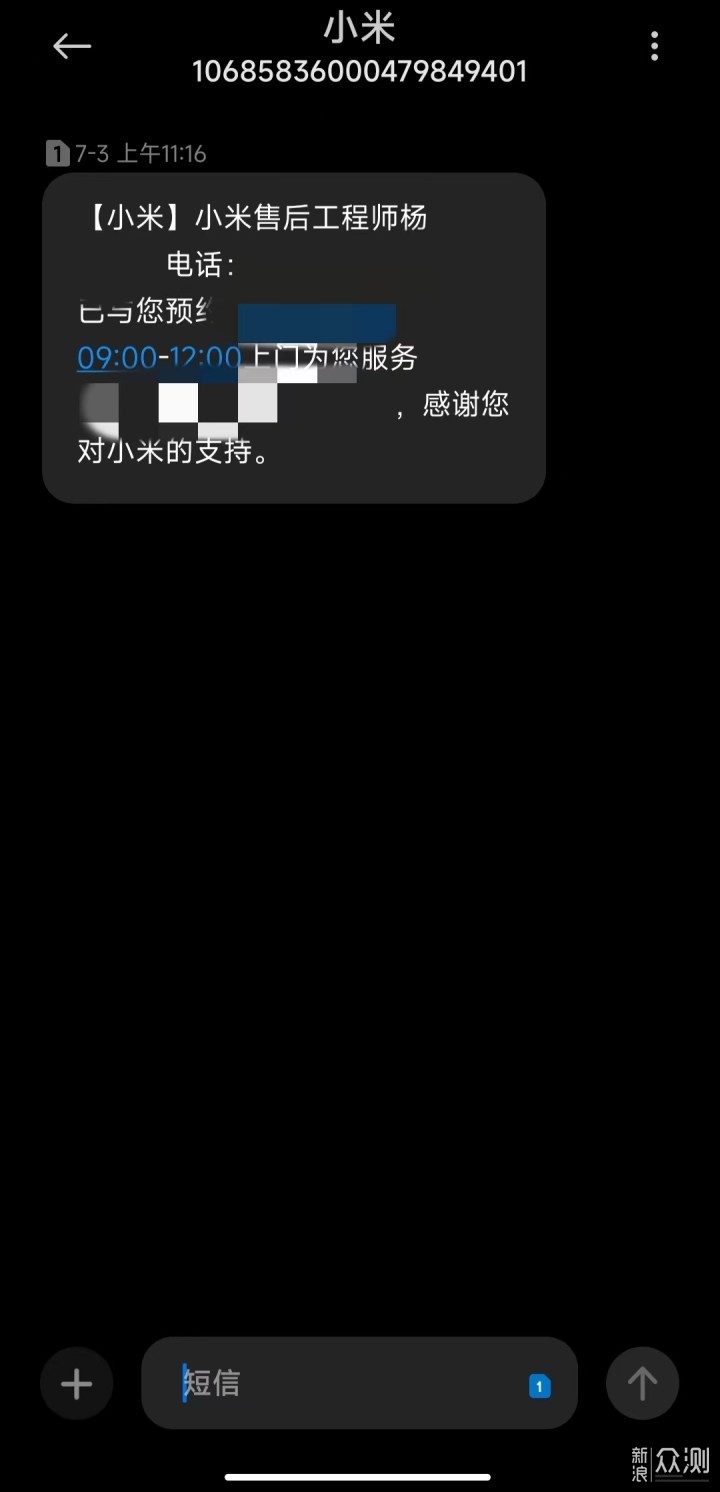The image size is (720, 1492).
Task: Send the message with the up arrow
Action: coord(642,1384)
